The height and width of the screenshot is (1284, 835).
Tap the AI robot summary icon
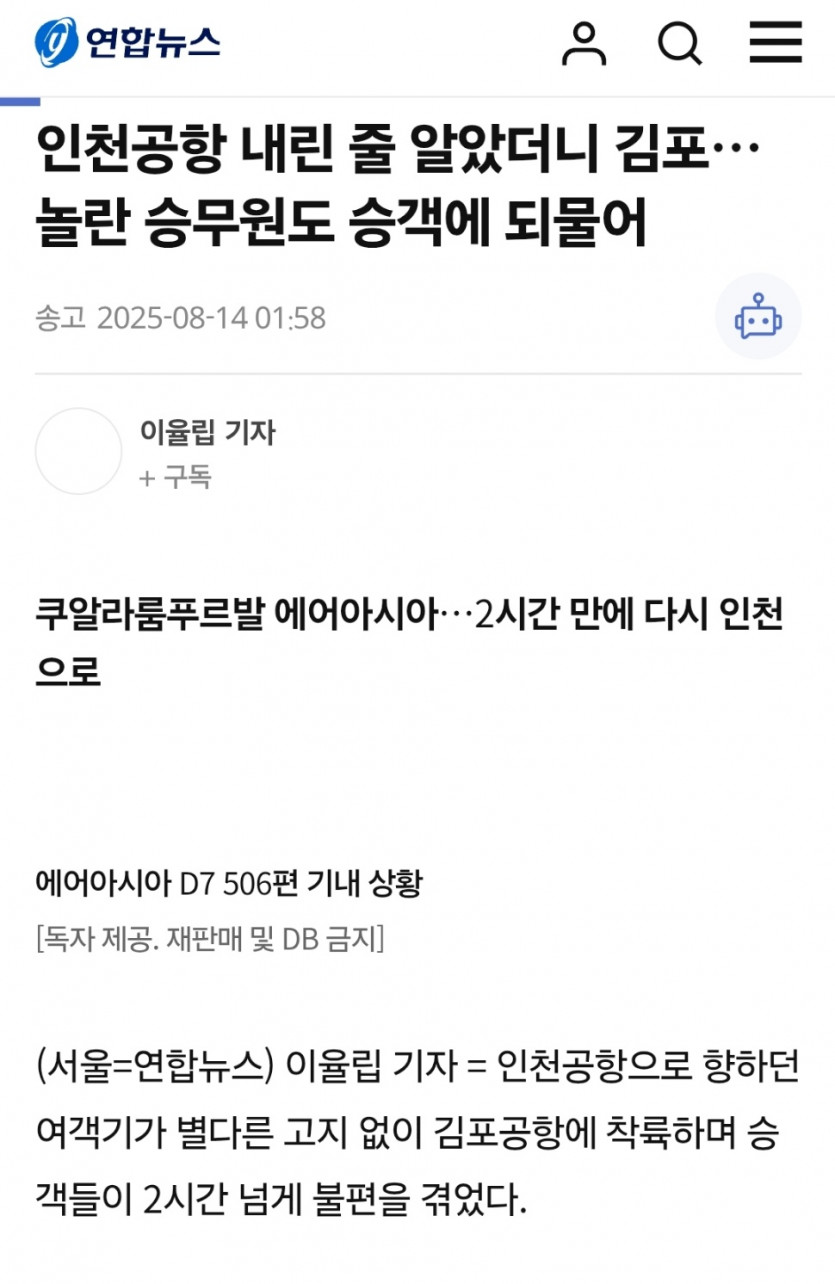tap(758, 317)
